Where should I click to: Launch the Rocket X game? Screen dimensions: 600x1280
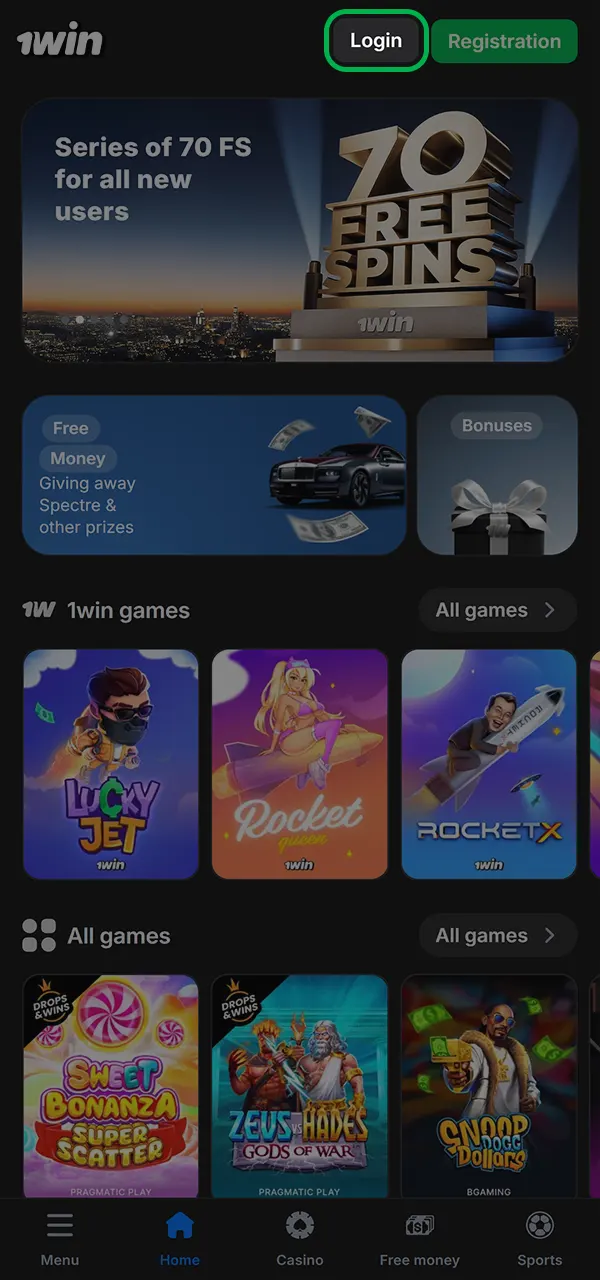pyautogui.click(x=489, y=764)
